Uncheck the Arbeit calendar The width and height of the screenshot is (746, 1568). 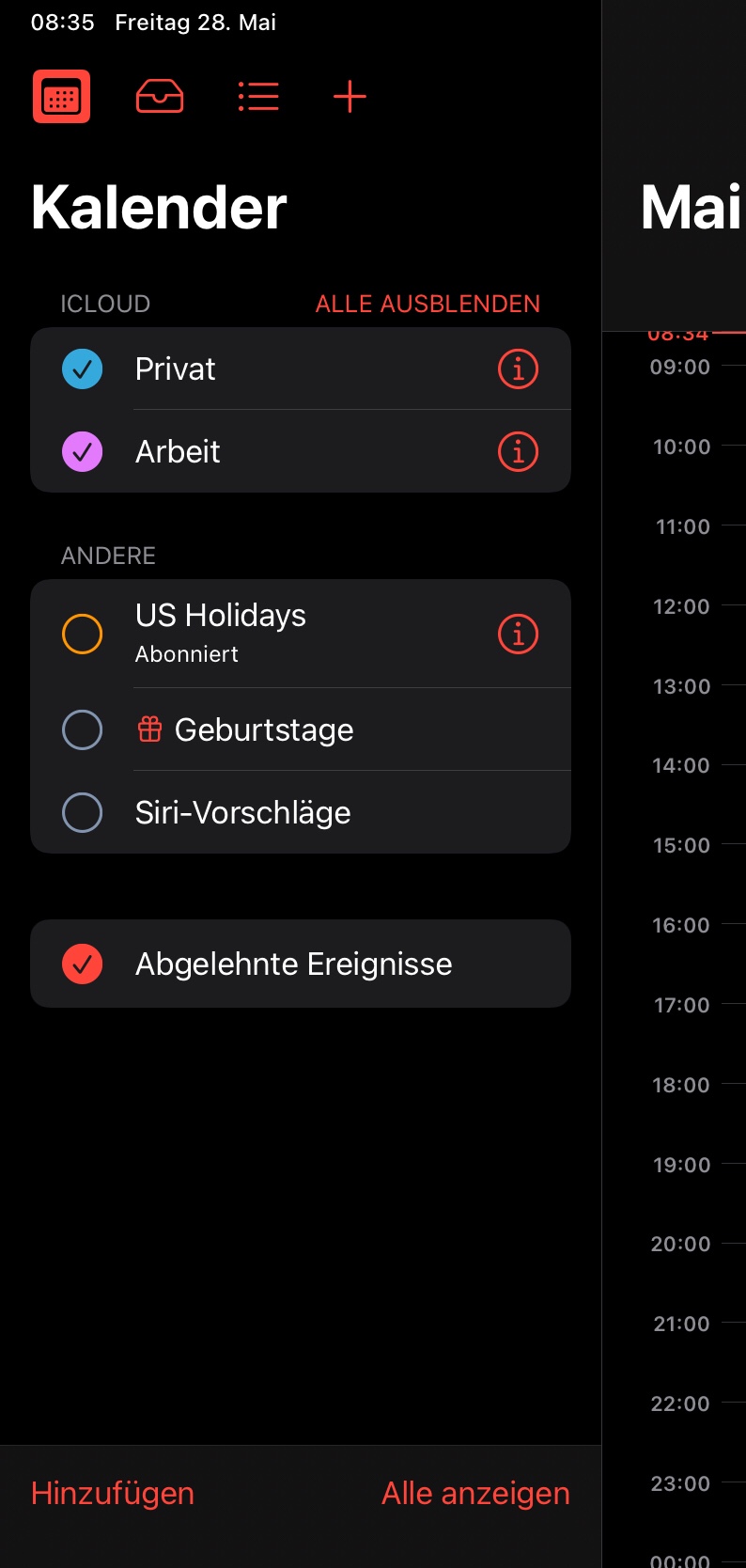(x=83, y=451)
